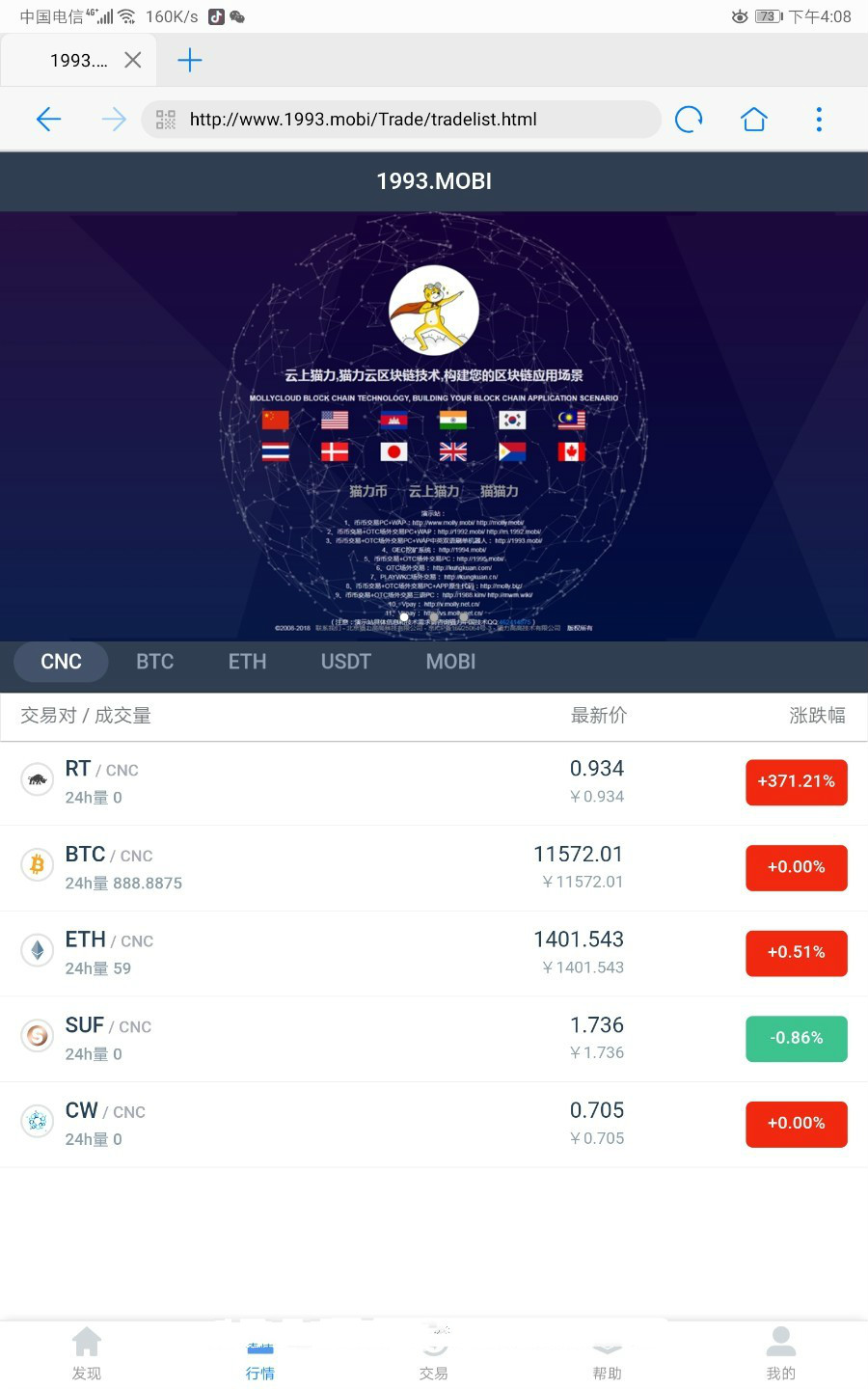Go back to the previous page

[48, 119]
